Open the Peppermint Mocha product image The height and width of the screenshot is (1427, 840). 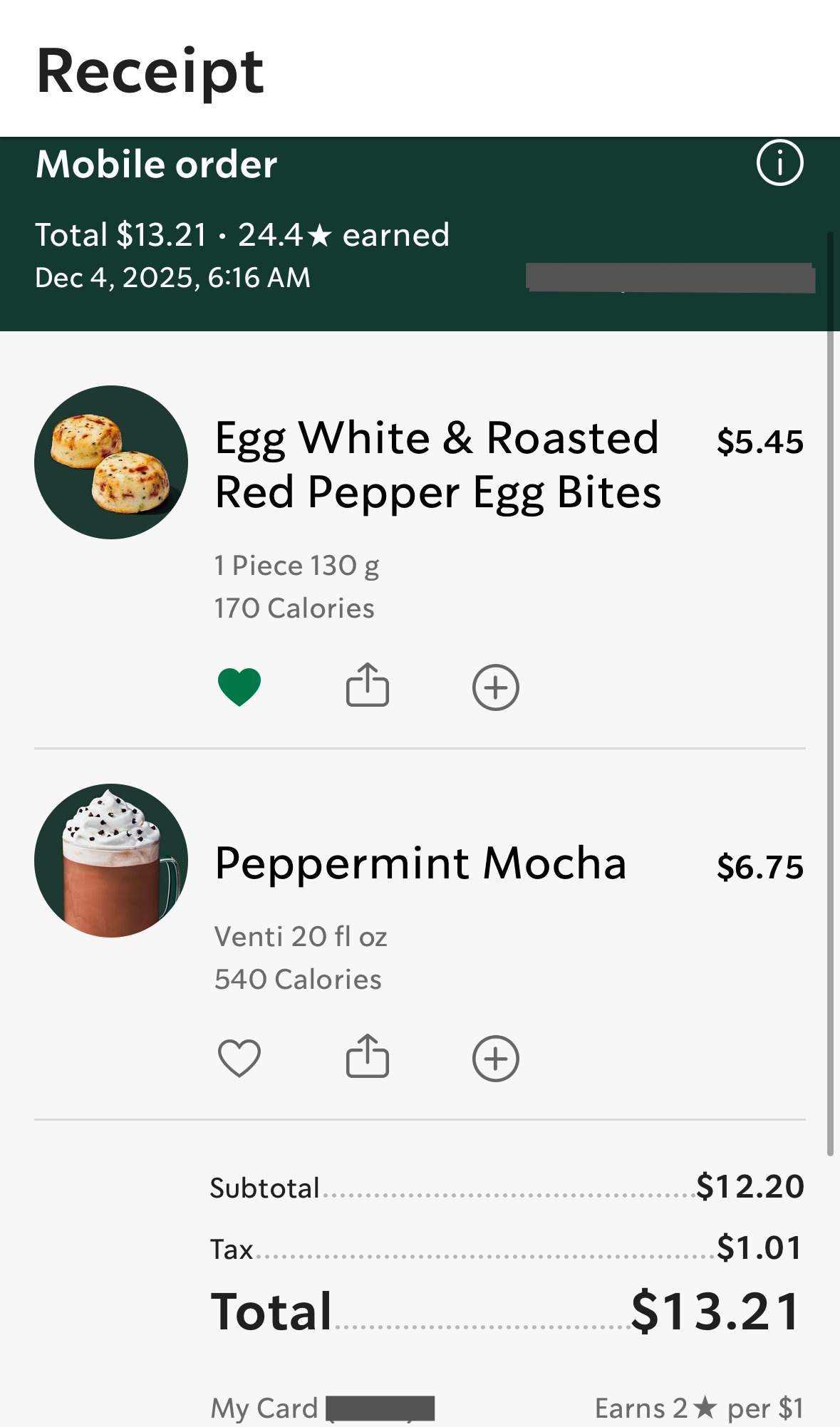(111, 861)
